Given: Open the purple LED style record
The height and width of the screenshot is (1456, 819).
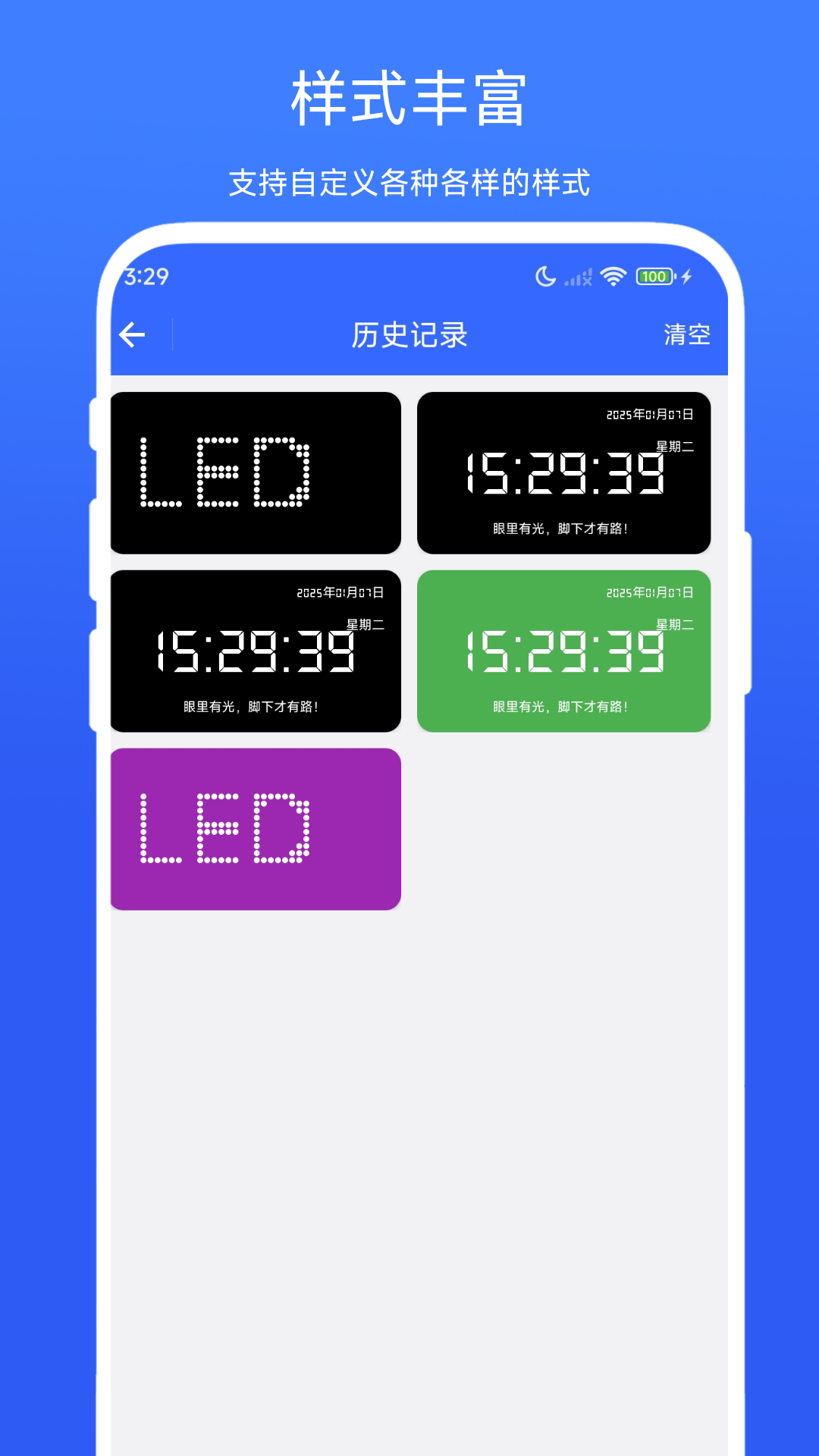Looking at the screenshot, I should point(255,828).
